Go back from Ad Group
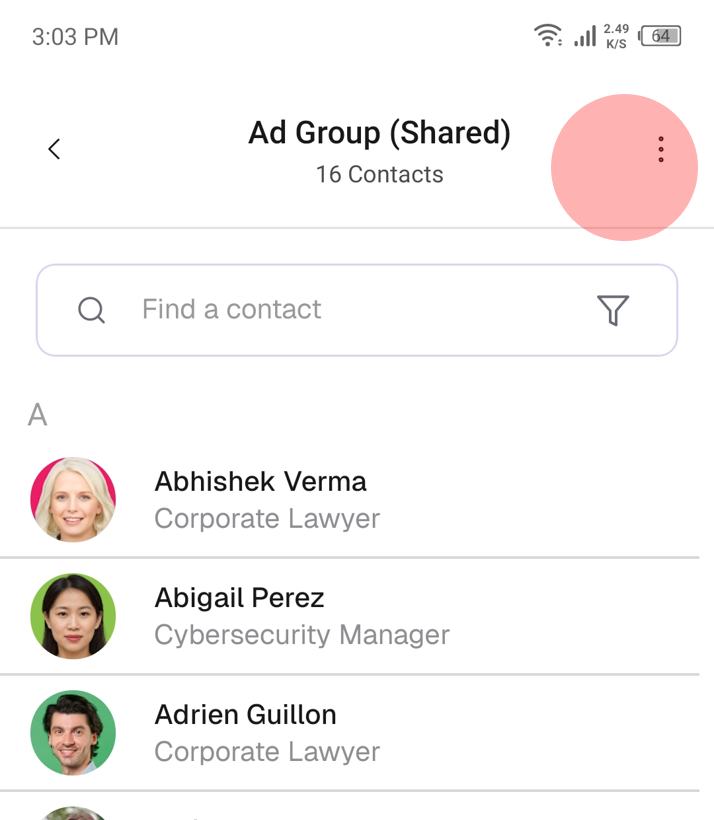The image size is (714, 820). pos(55,150)
